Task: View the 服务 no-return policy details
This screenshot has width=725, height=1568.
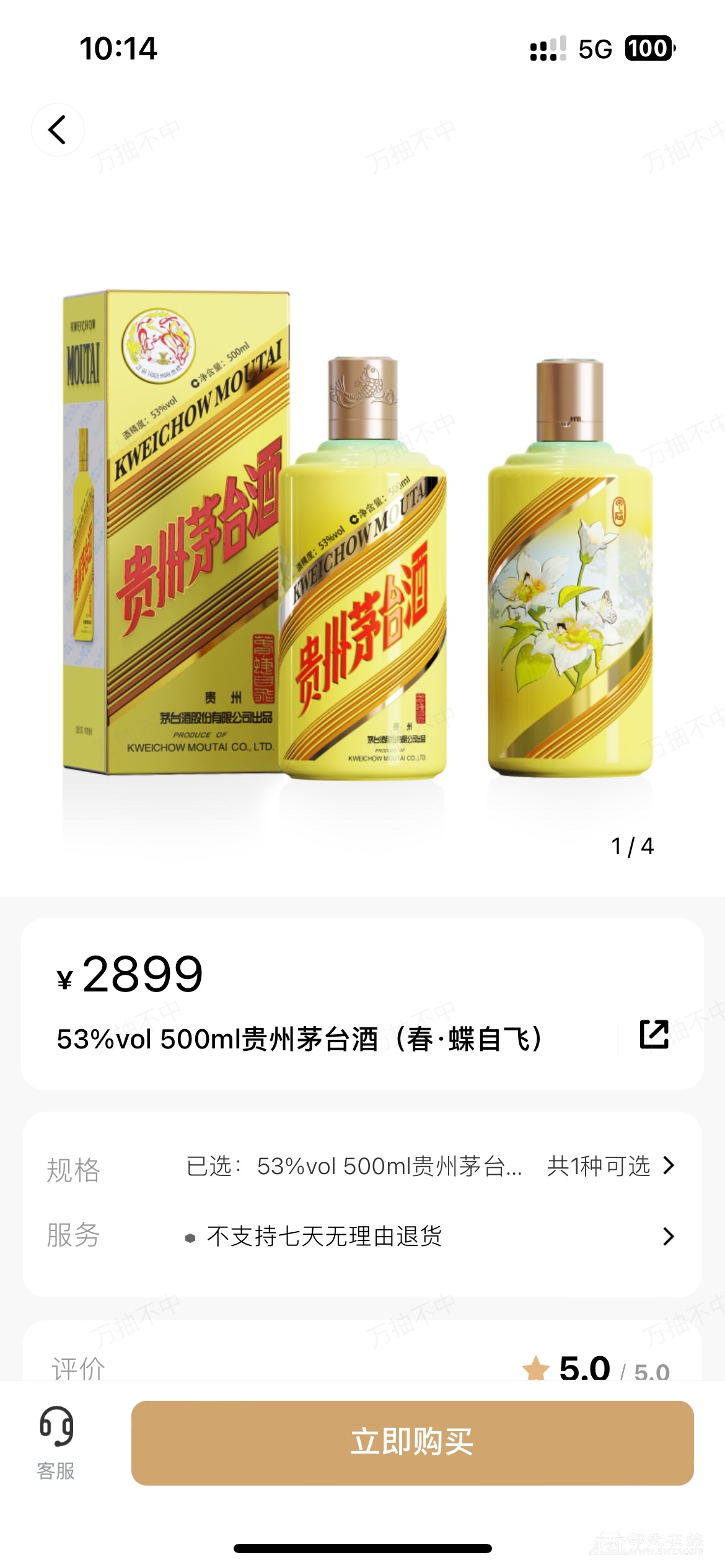Action: [362, 1236]
